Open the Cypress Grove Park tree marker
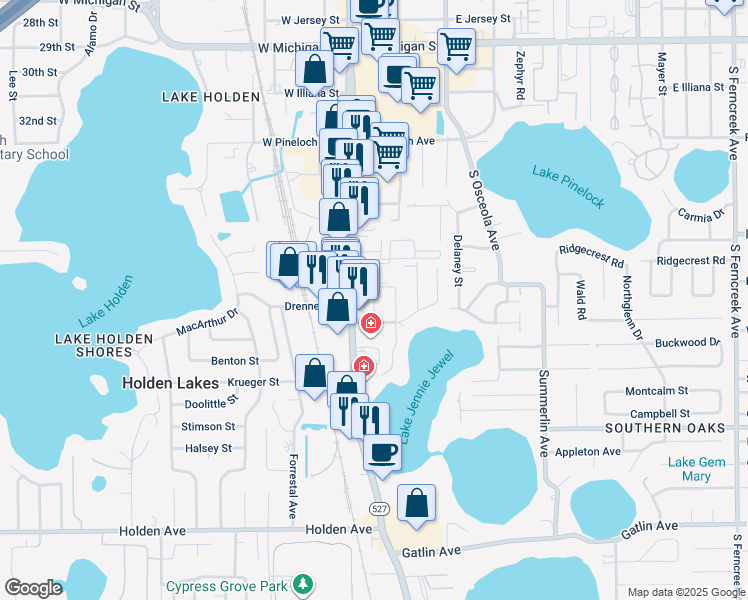 [303, 585]
